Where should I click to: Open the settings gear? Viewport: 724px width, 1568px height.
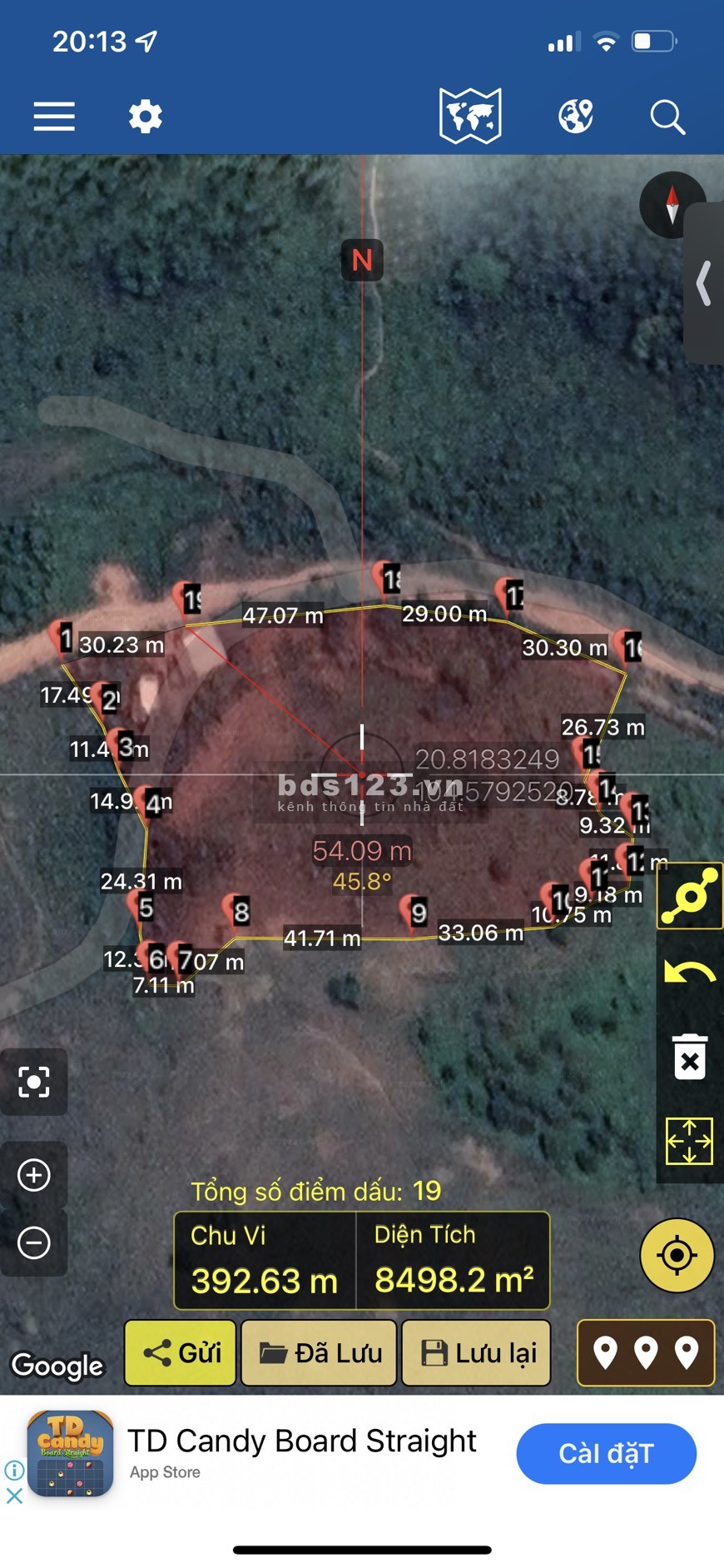tap(146, 117)
